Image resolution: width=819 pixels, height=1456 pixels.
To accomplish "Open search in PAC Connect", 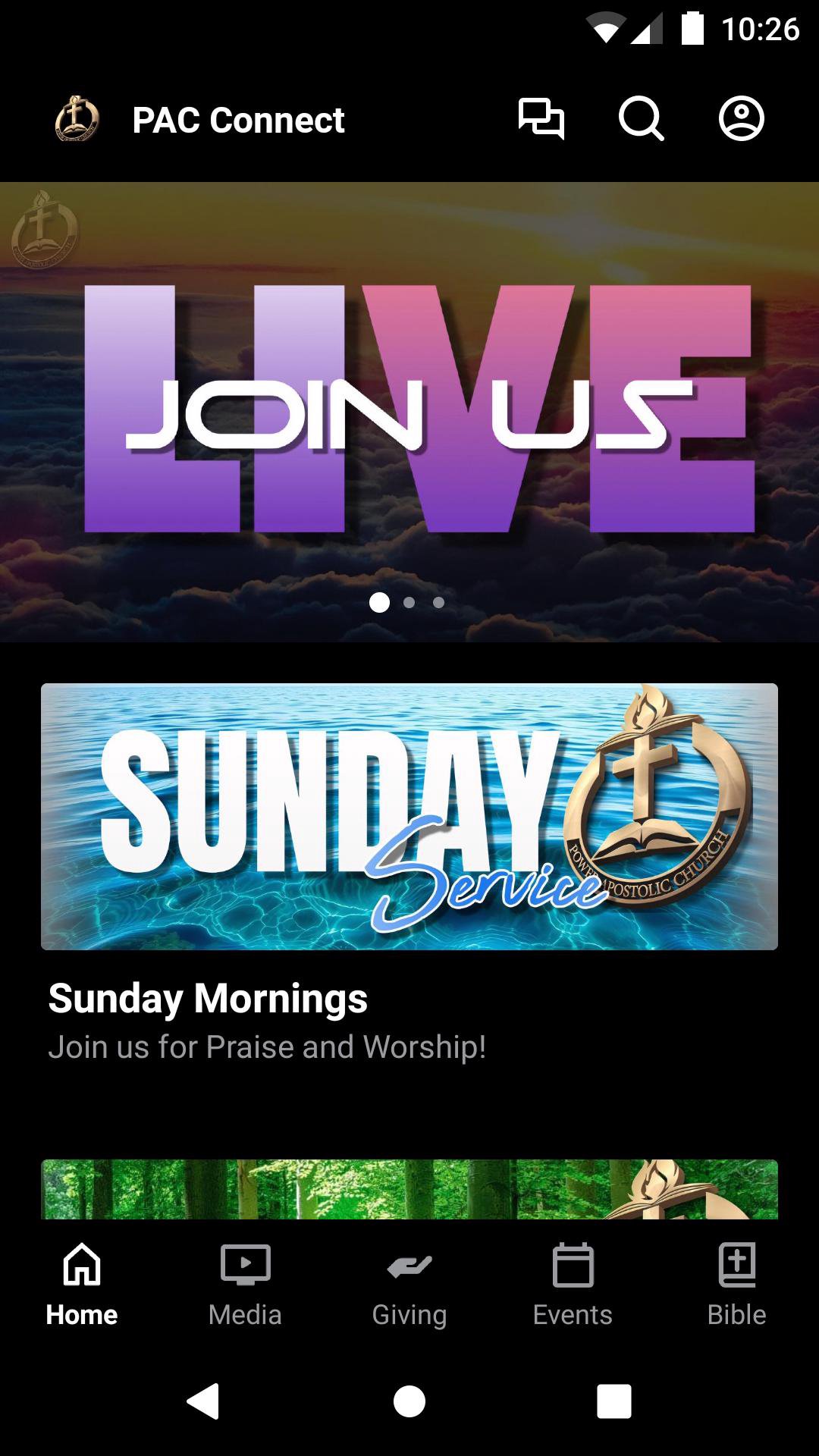I will click(x=641, y=119).
